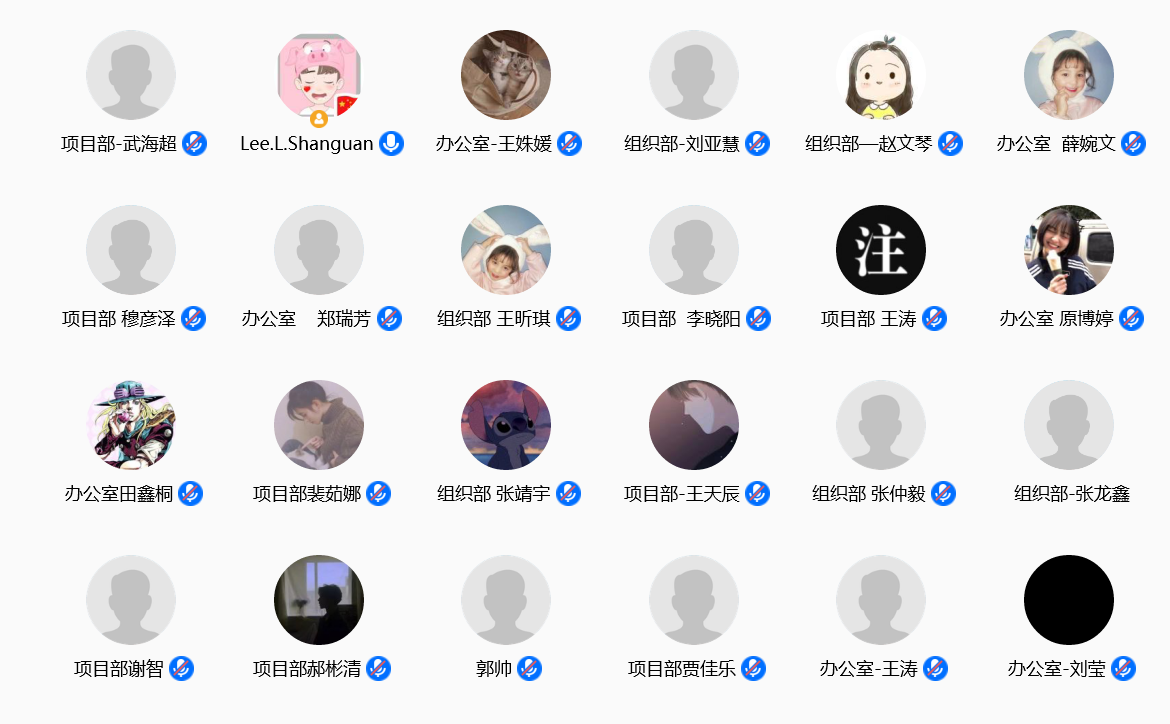Open participant 组织部-刘亚慧's tile
Screen dimensions: 1170x724
[x=694, y=75]
